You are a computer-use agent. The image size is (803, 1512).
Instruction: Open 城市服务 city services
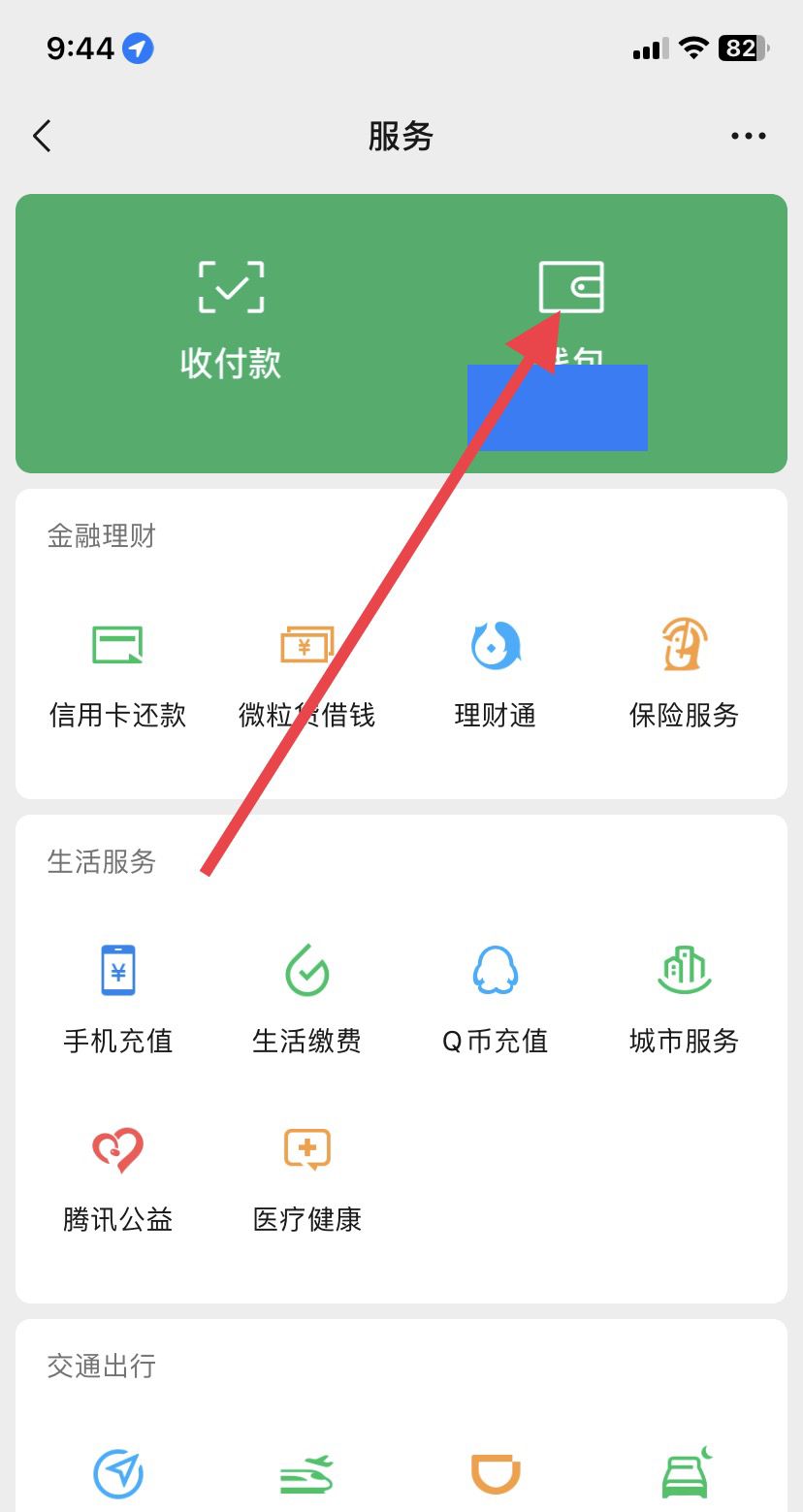coord(684,970)
